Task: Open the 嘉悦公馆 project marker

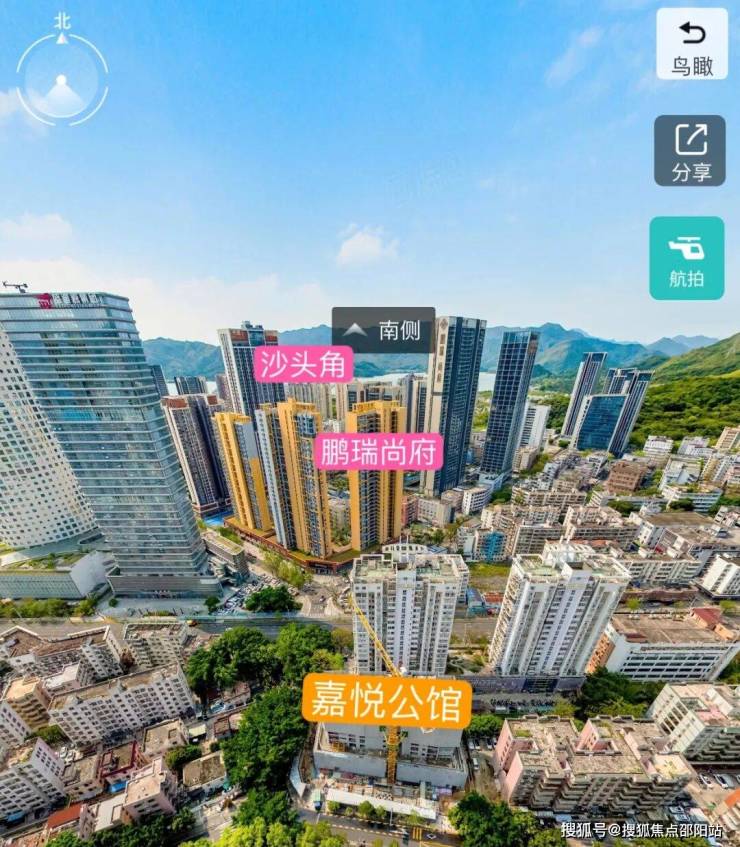Action: tap(387, 700)
